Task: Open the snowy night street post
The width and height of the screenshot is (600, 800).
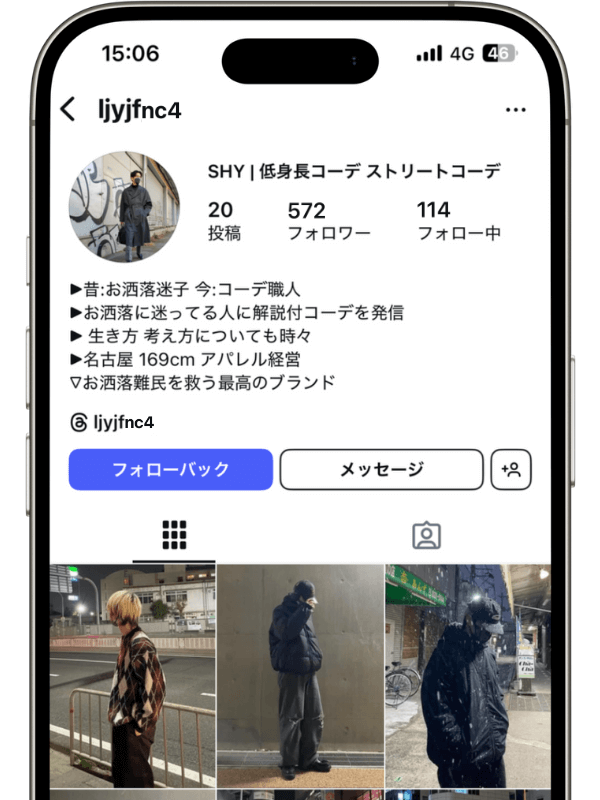Action: [467, 675]
